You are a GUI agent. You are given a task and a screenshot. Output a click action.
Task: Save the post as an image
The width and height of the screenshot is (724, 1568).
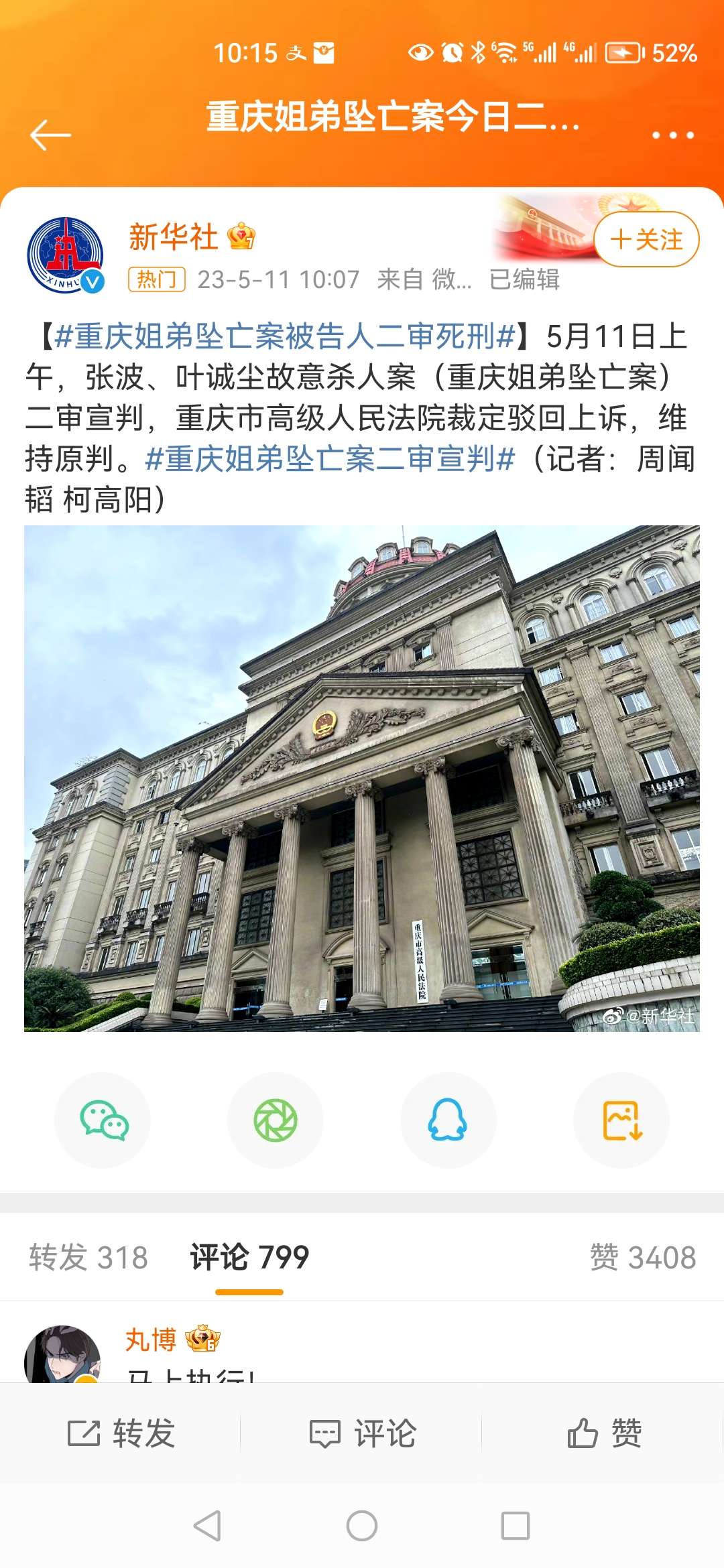621,1120
